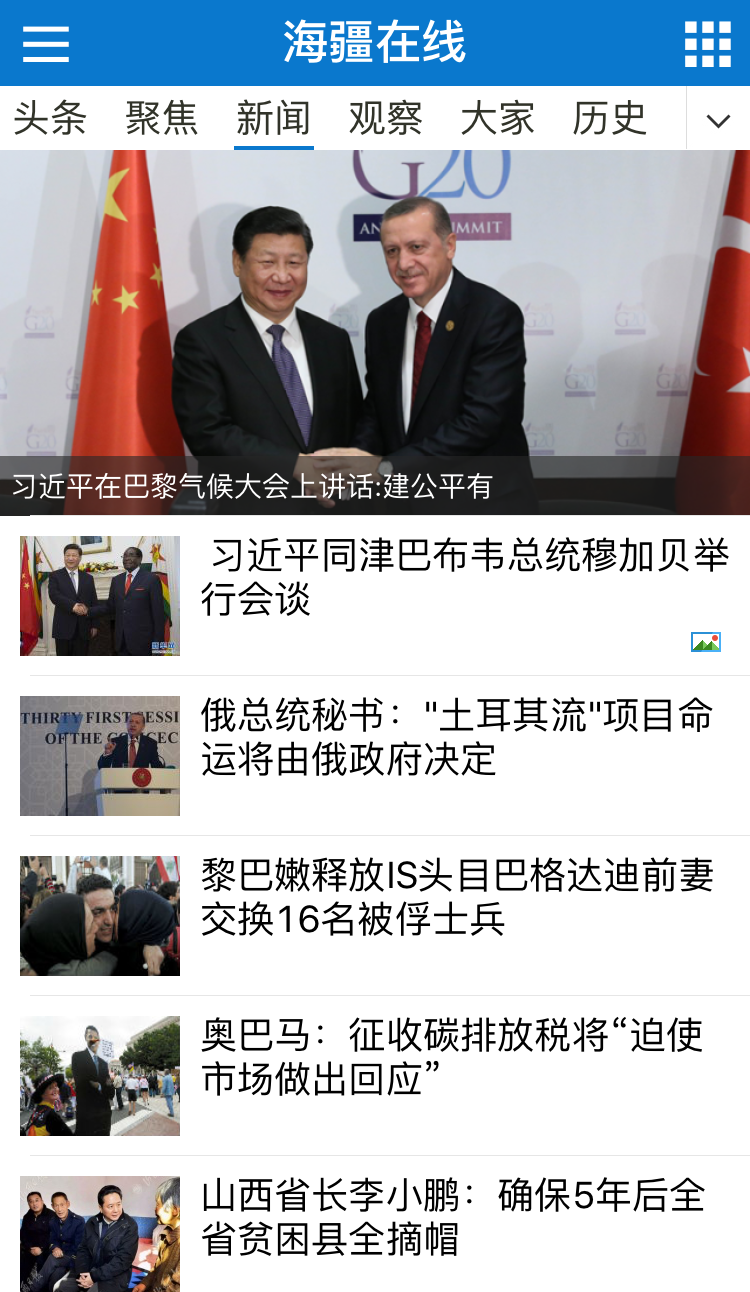The width and height of the screenshot is (750, 1292).
Task: Switch to the 头条 tab
Action: click(50, 119)
